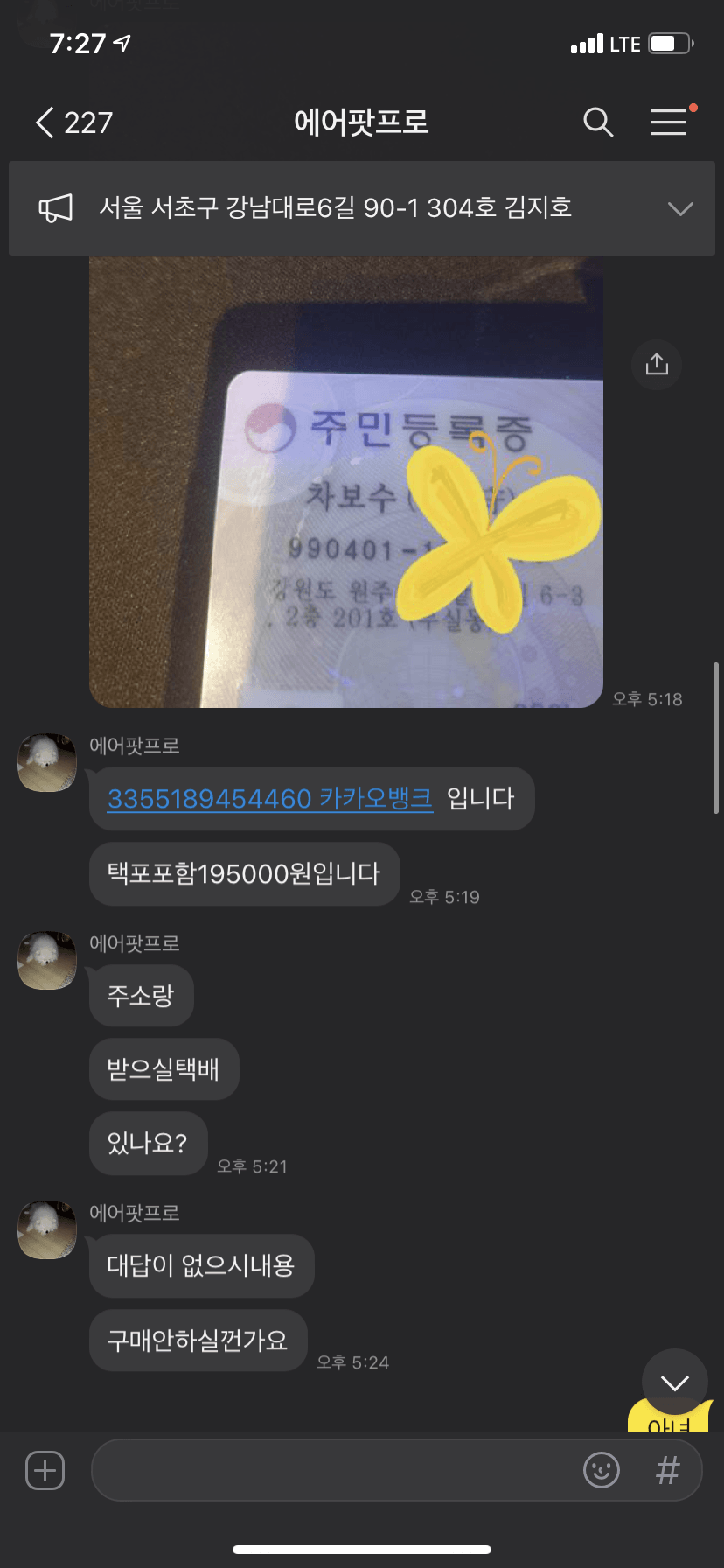Expand the pinned notice banner
Image resolution: width=724 pixels, height=1568 pixels.
pyautogui.click(x=679, y=208)
